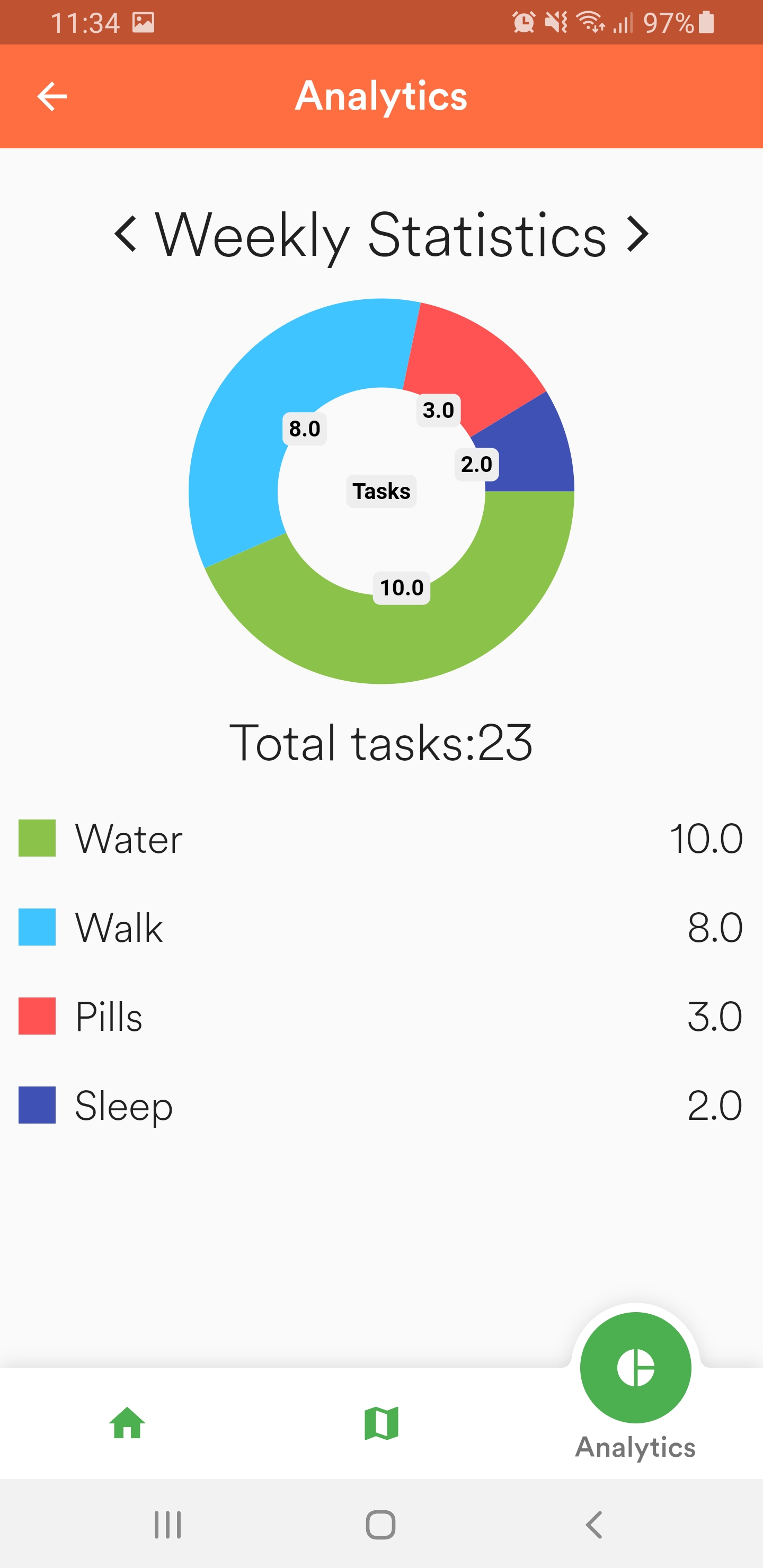Go back using the app bar arrow
Screen dimensions: 763x1568
[52, 97]
